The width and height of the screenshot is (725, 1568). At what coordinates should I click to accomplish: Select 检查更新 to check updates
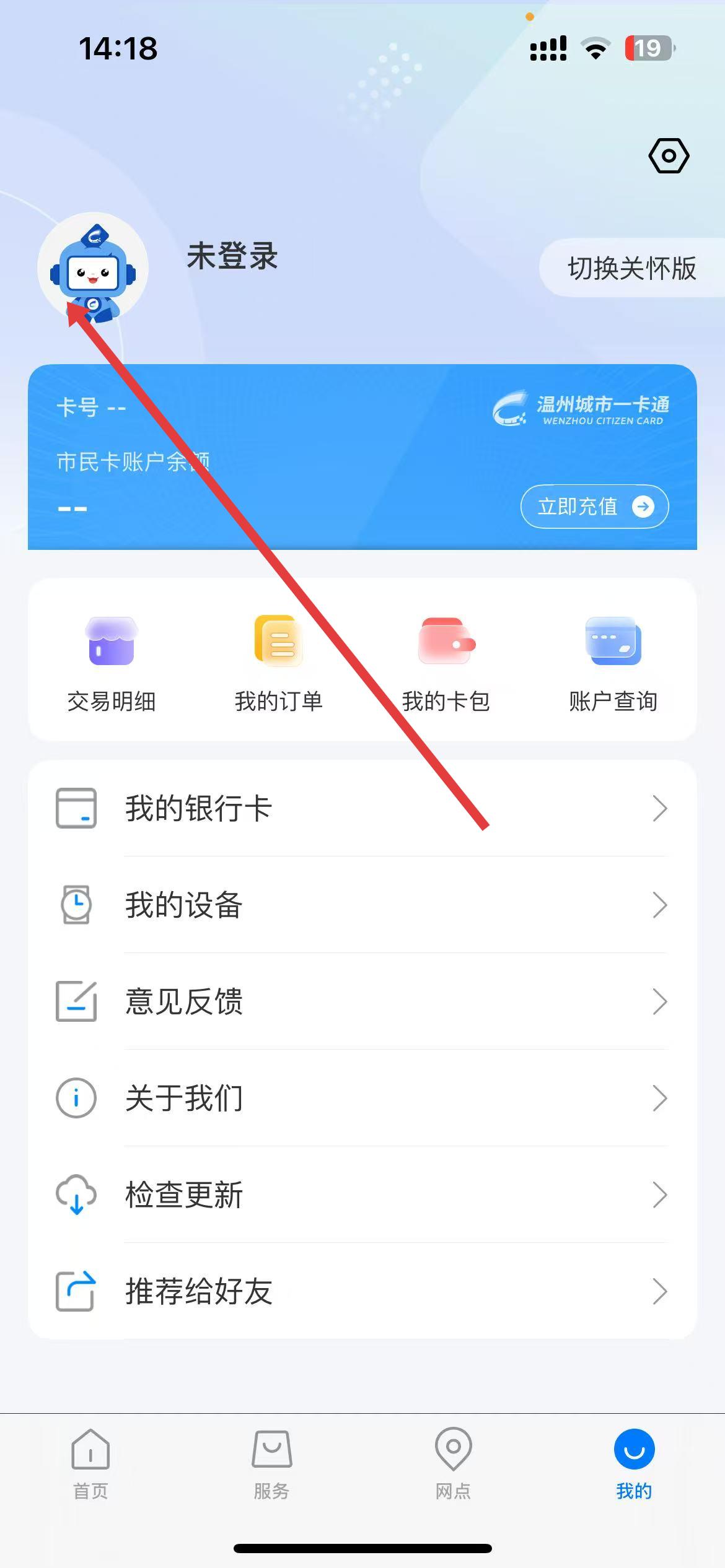362,1195
